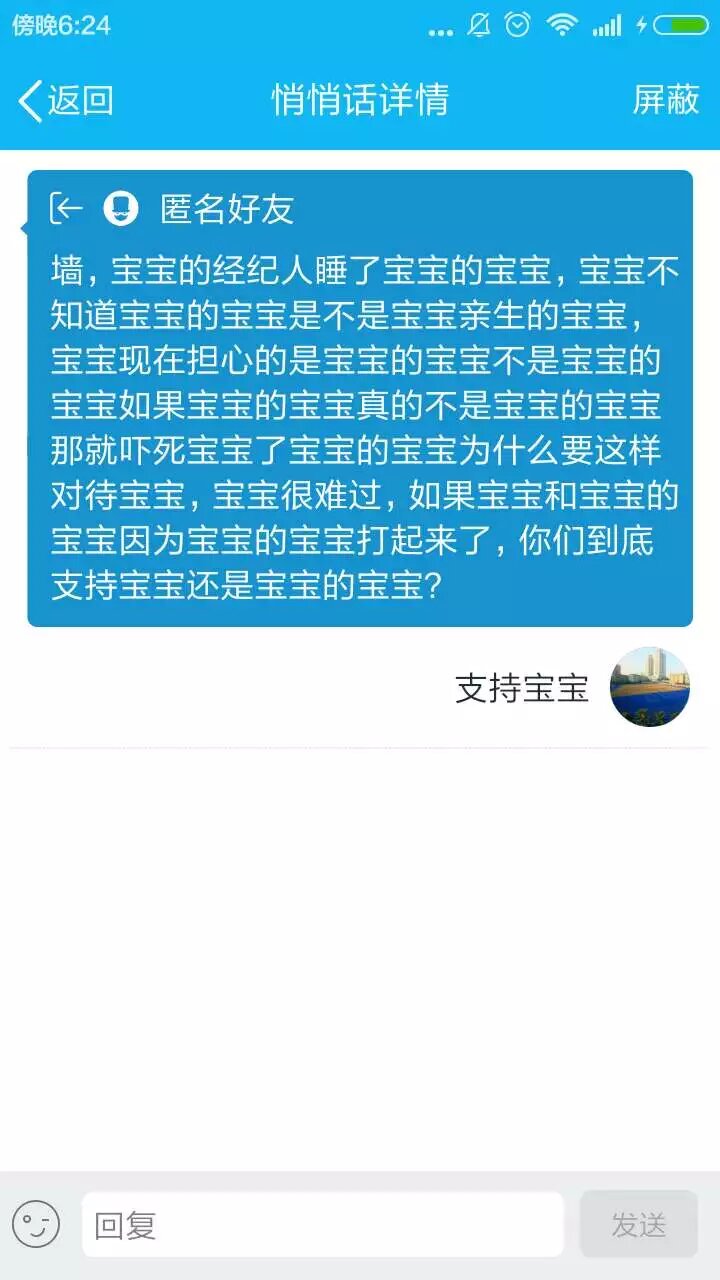This screenshot has height=1280, width=720.
Task: Go back using the 返回 button
Action: pyautogui.click(x=66, y=100)
